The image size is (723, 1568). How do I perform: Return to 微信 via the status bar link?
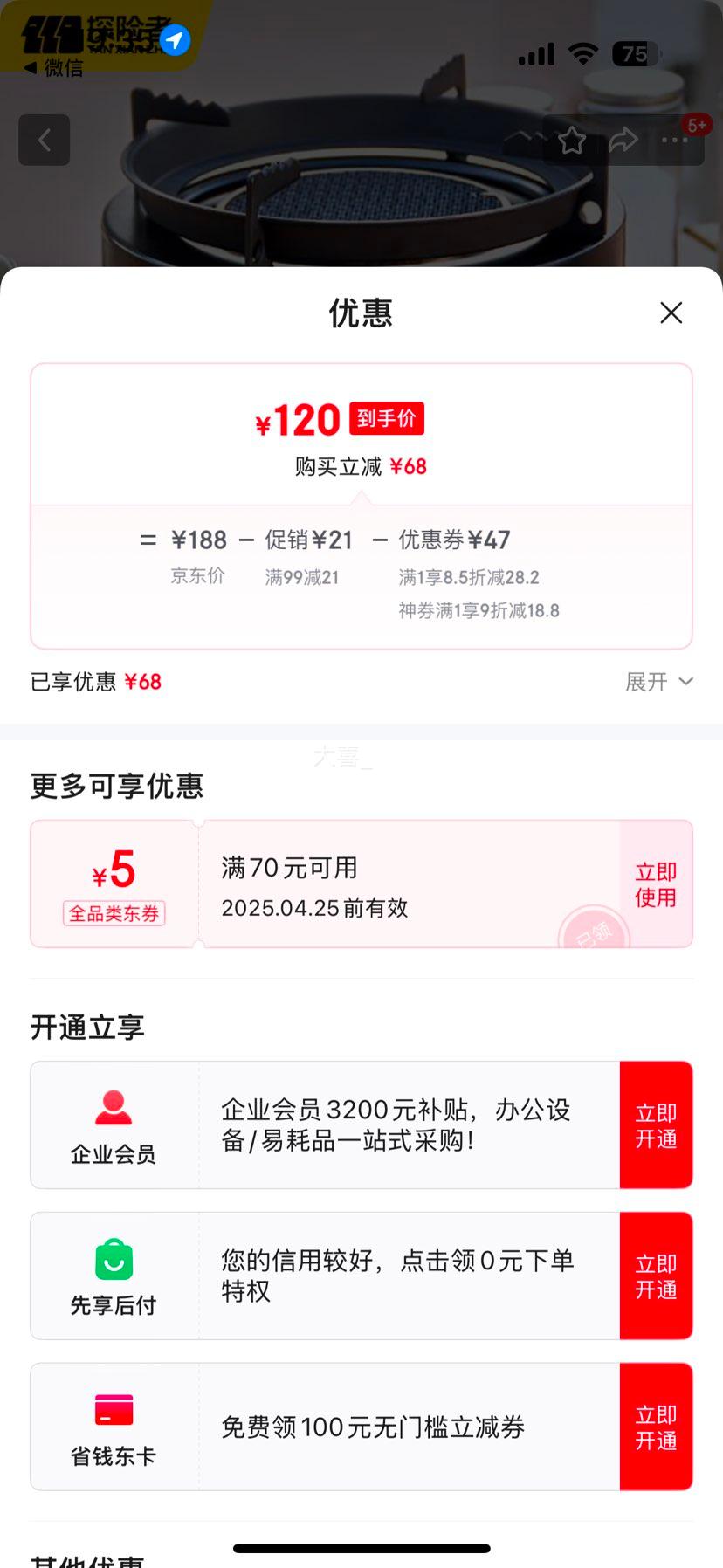click(54, 68)
